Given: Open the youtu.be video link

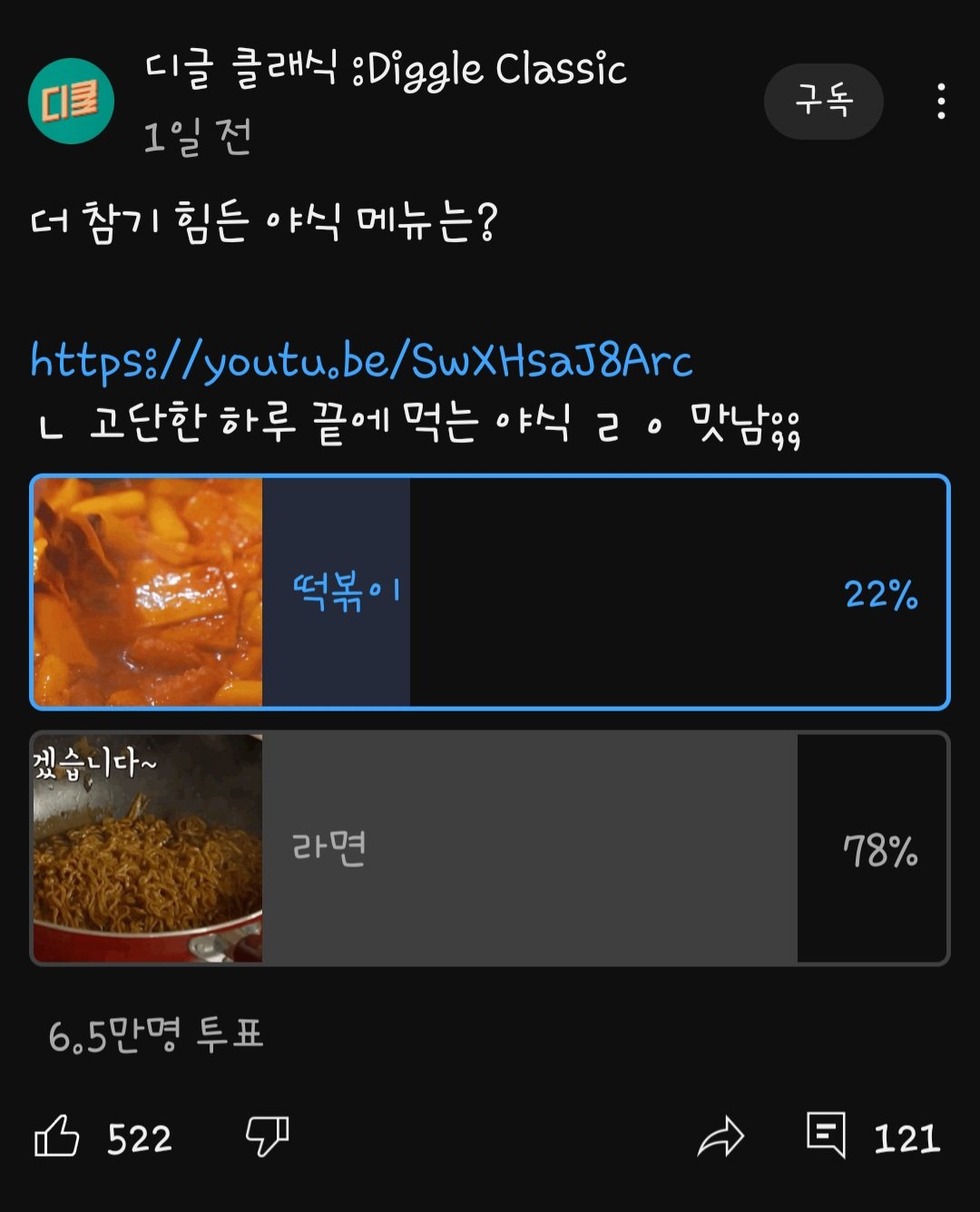Looking at the screenshot, I should [361, 361].
